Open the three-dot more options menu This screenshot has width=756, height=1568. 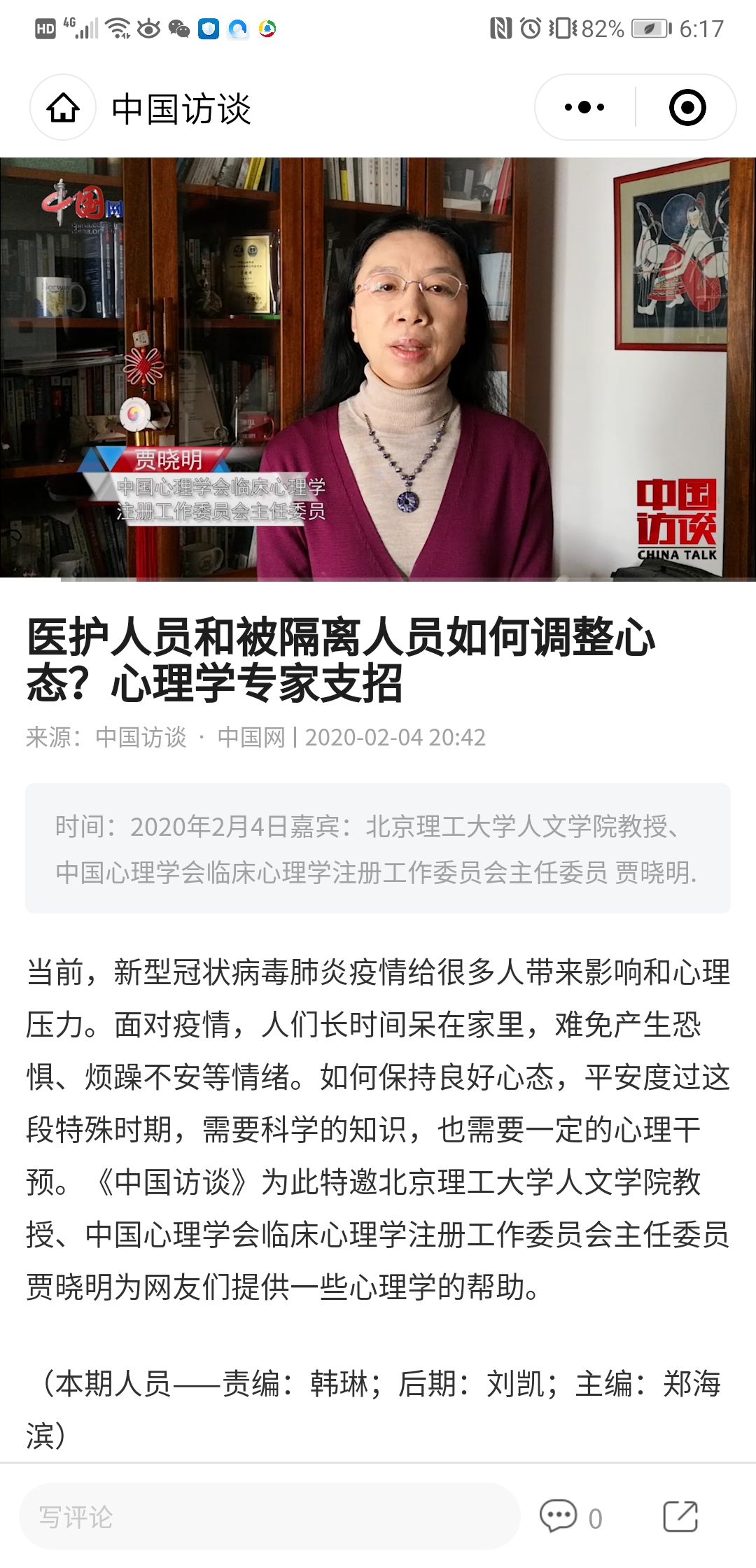tap(584, 108)
